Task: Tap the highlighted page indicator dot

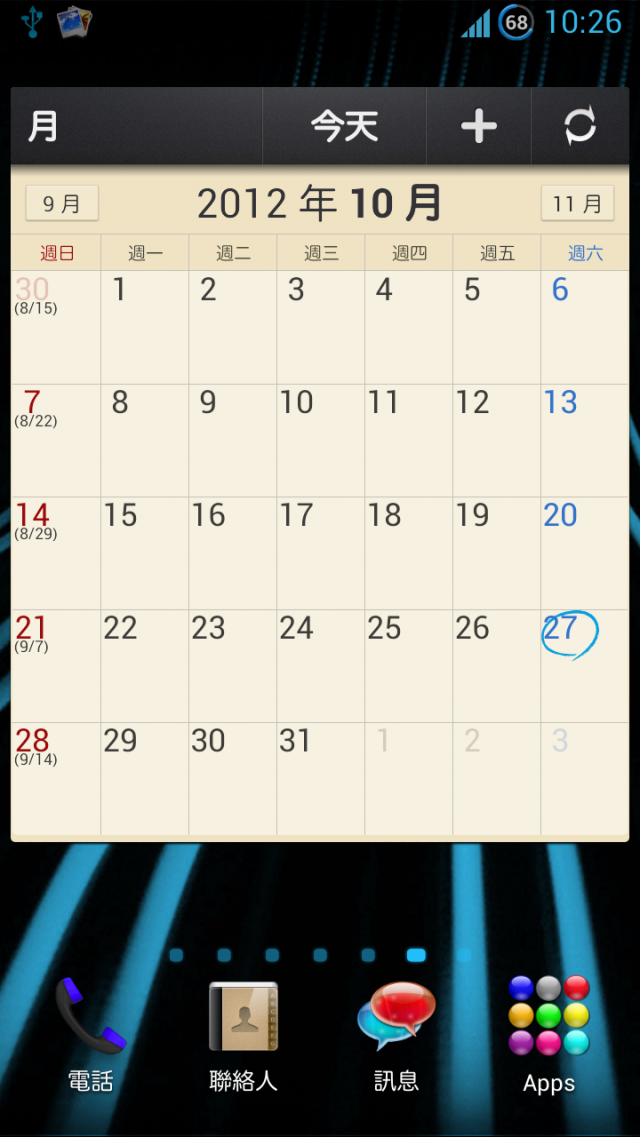Action: 416,955
